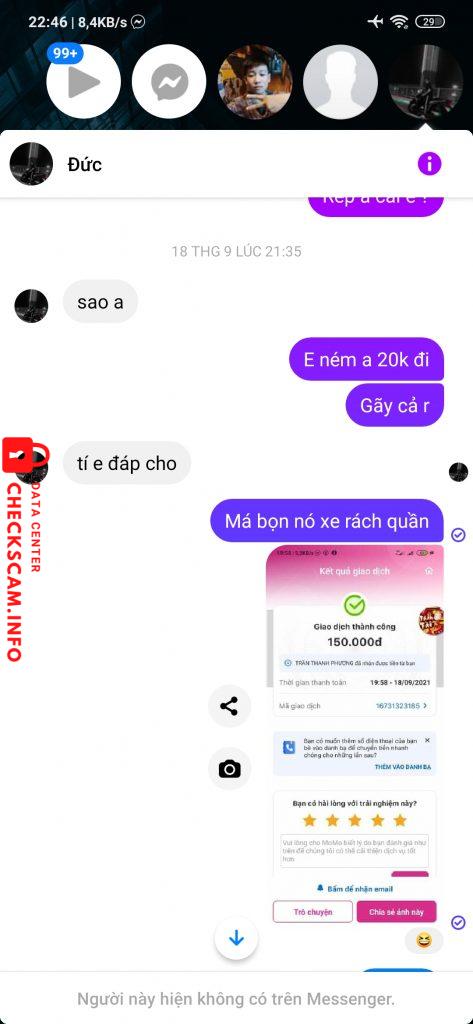
Task: Open the Messenger logo chat head
Action: (169, 82)
